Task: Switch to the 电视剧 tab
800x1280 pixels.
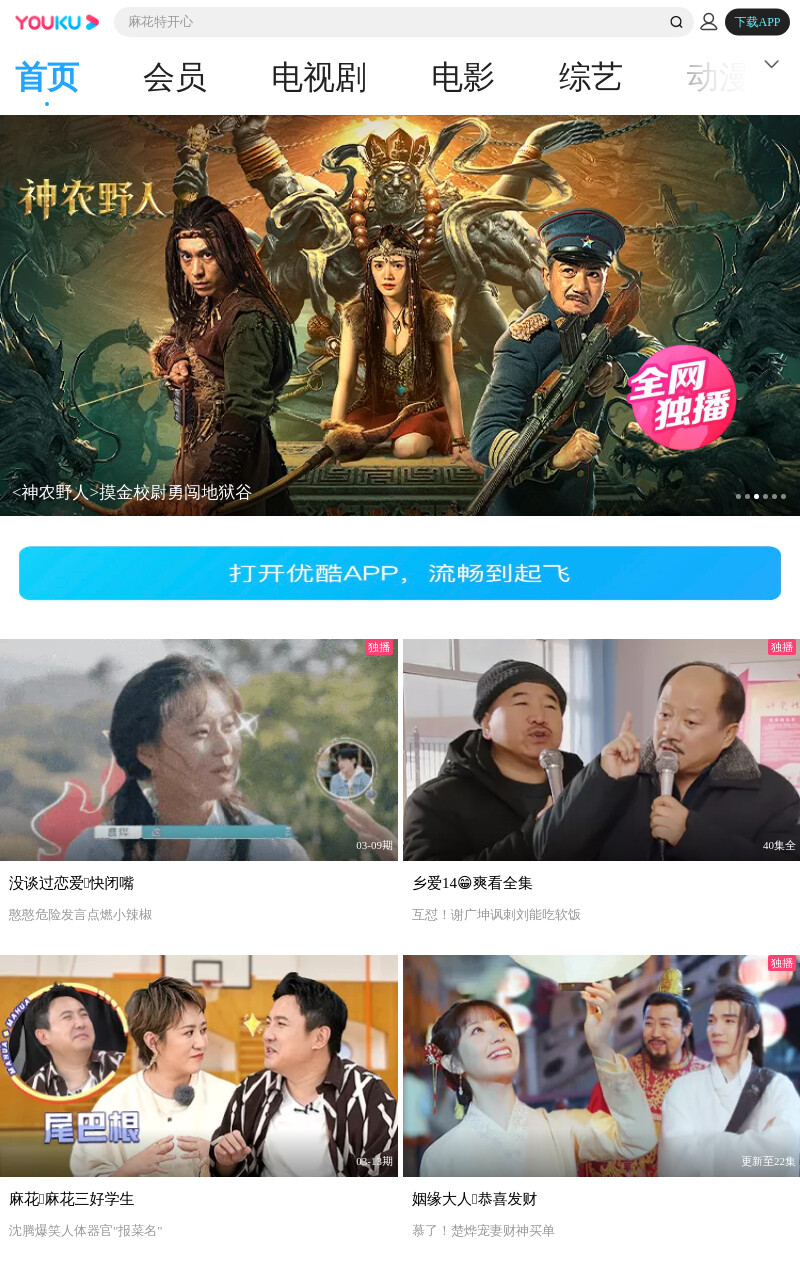Action: 319,77
